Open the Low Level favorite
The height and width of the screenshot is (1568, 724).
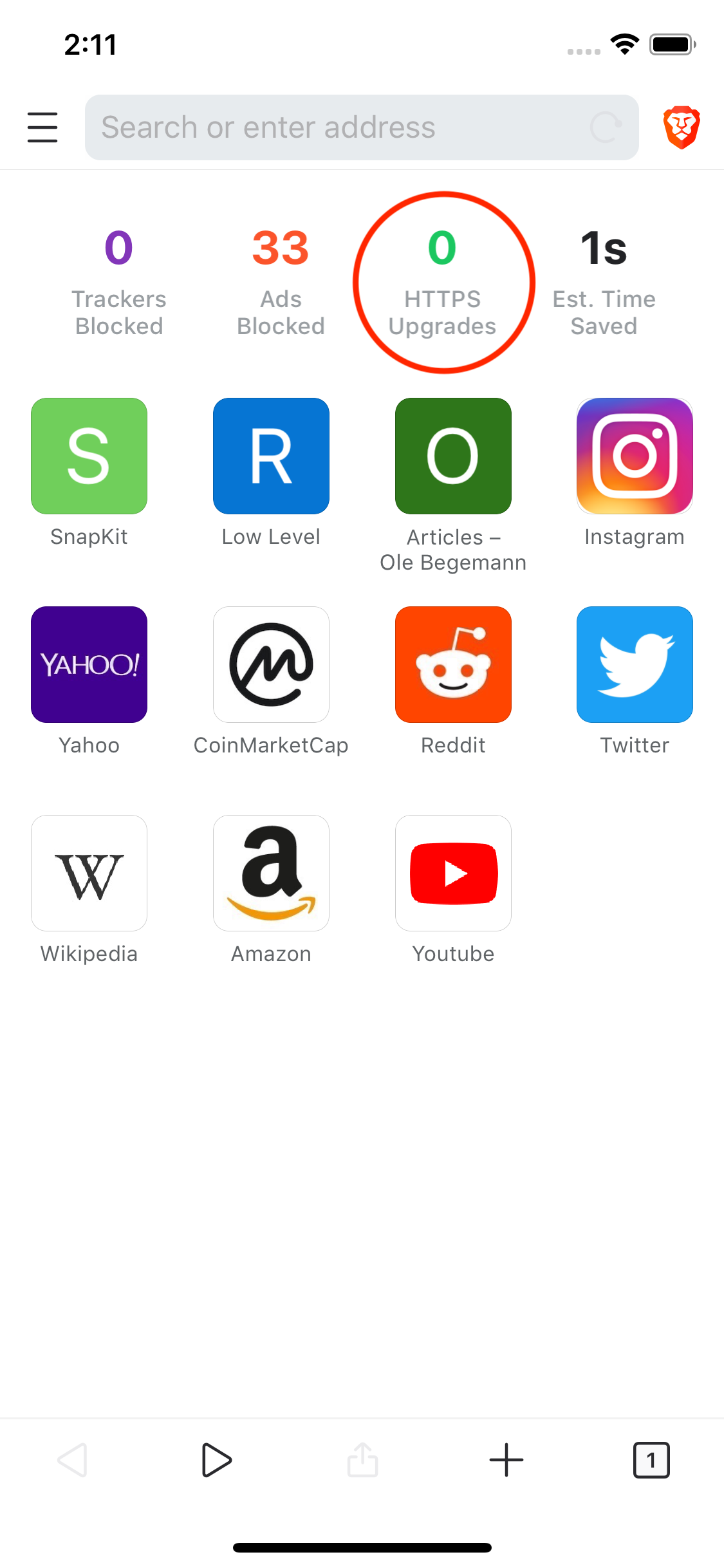(271, 456)
